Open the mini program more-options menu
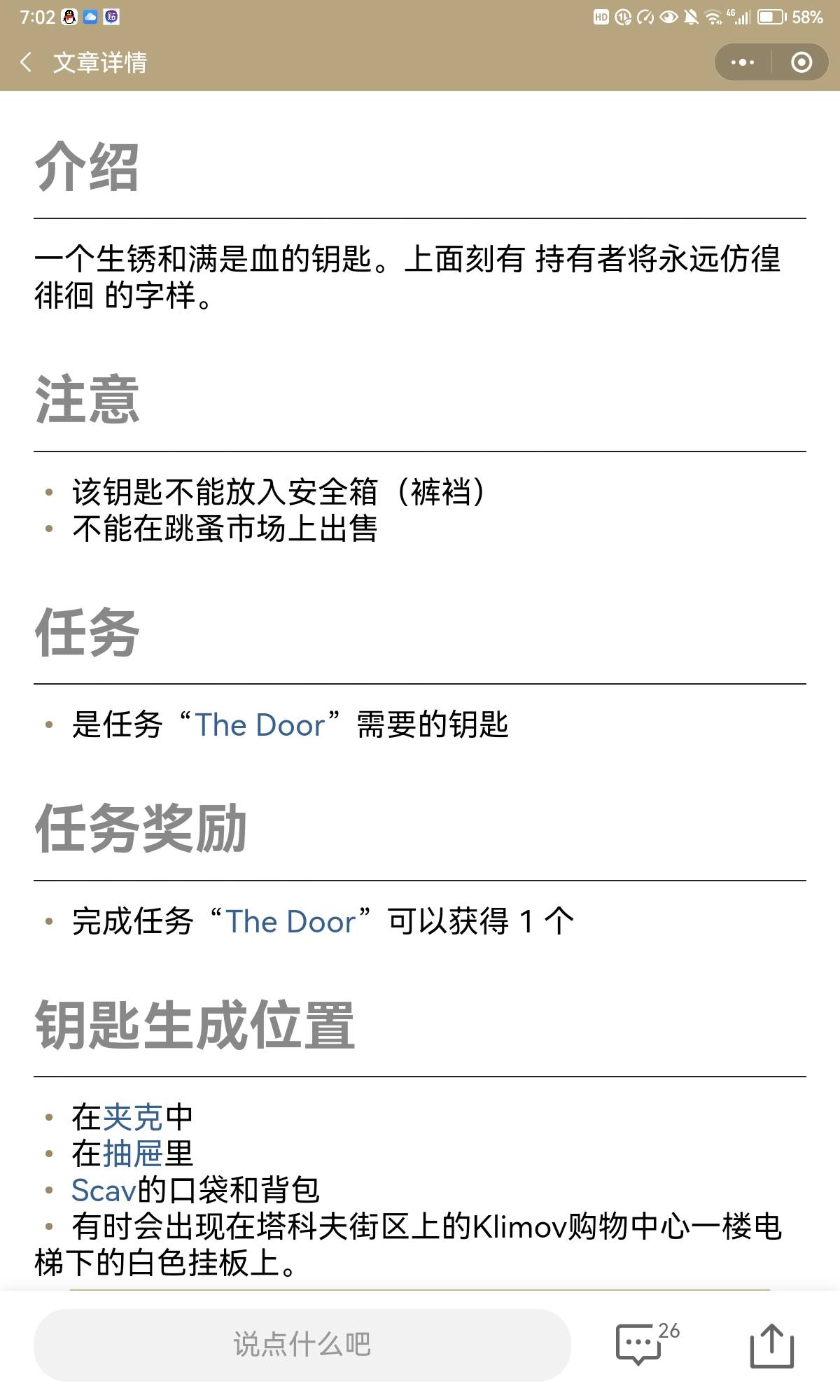 pyautogui.click(x=743, y=62)
